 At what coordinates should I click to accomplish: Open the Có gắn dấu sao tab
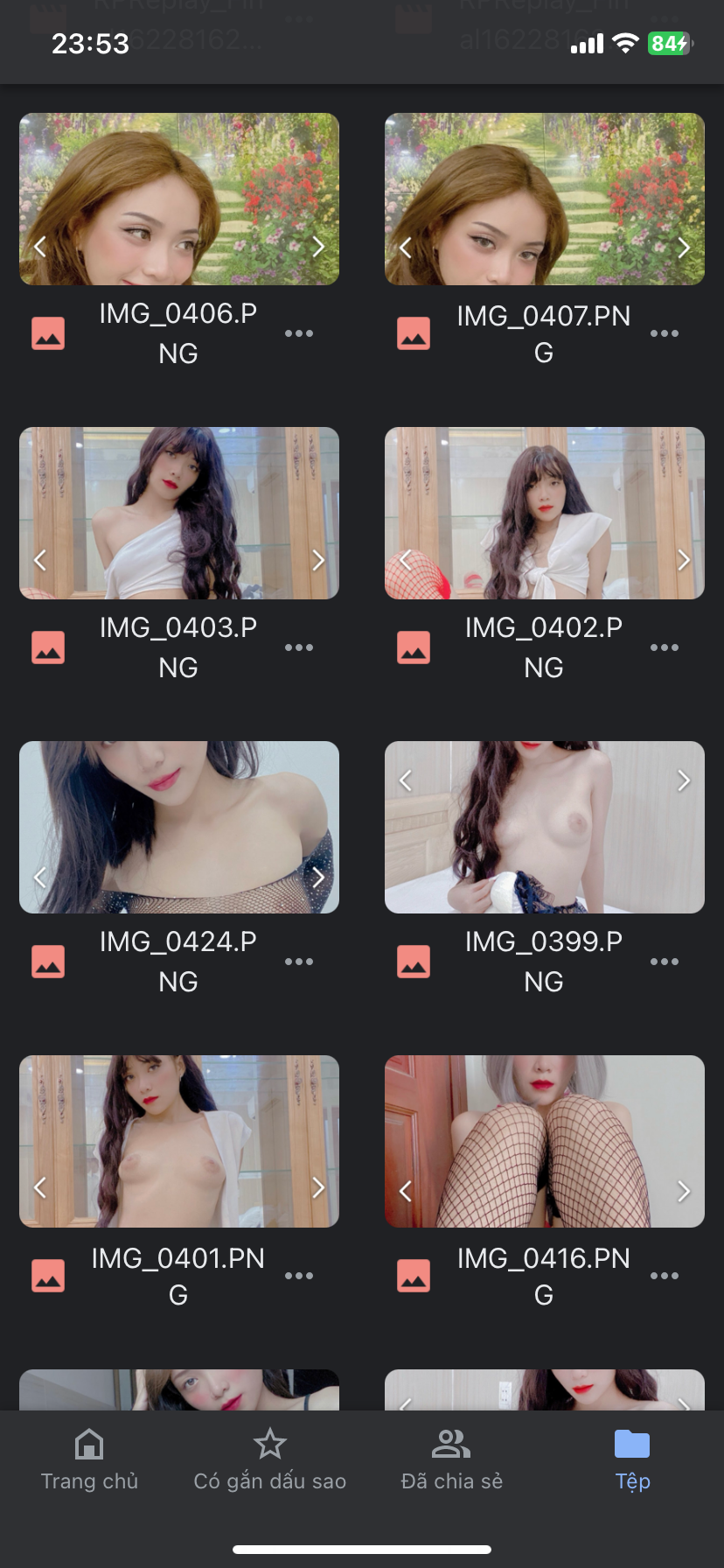coord(269,1460)
